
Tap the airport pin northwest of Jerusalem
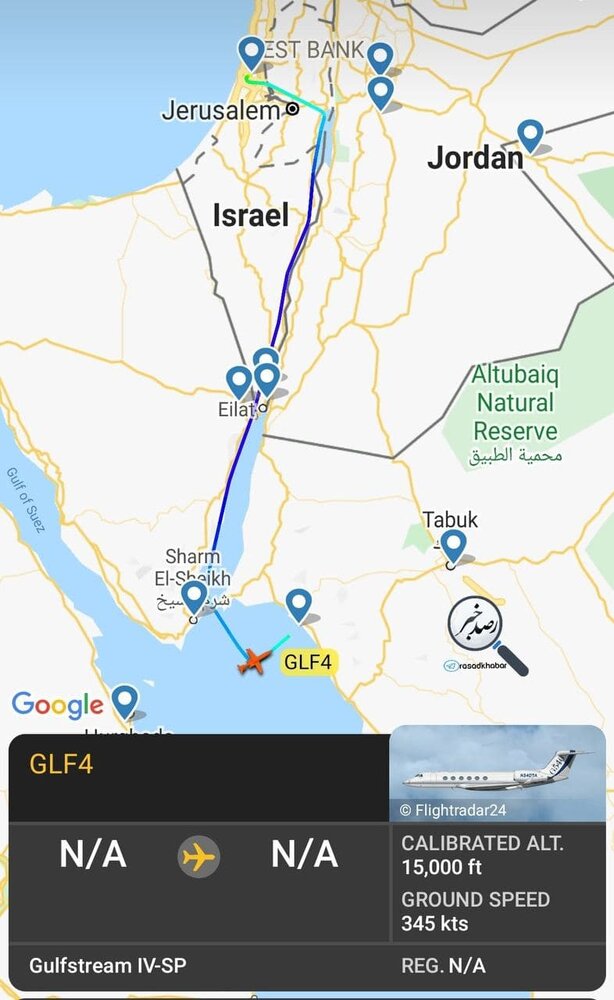click(251, 51)
